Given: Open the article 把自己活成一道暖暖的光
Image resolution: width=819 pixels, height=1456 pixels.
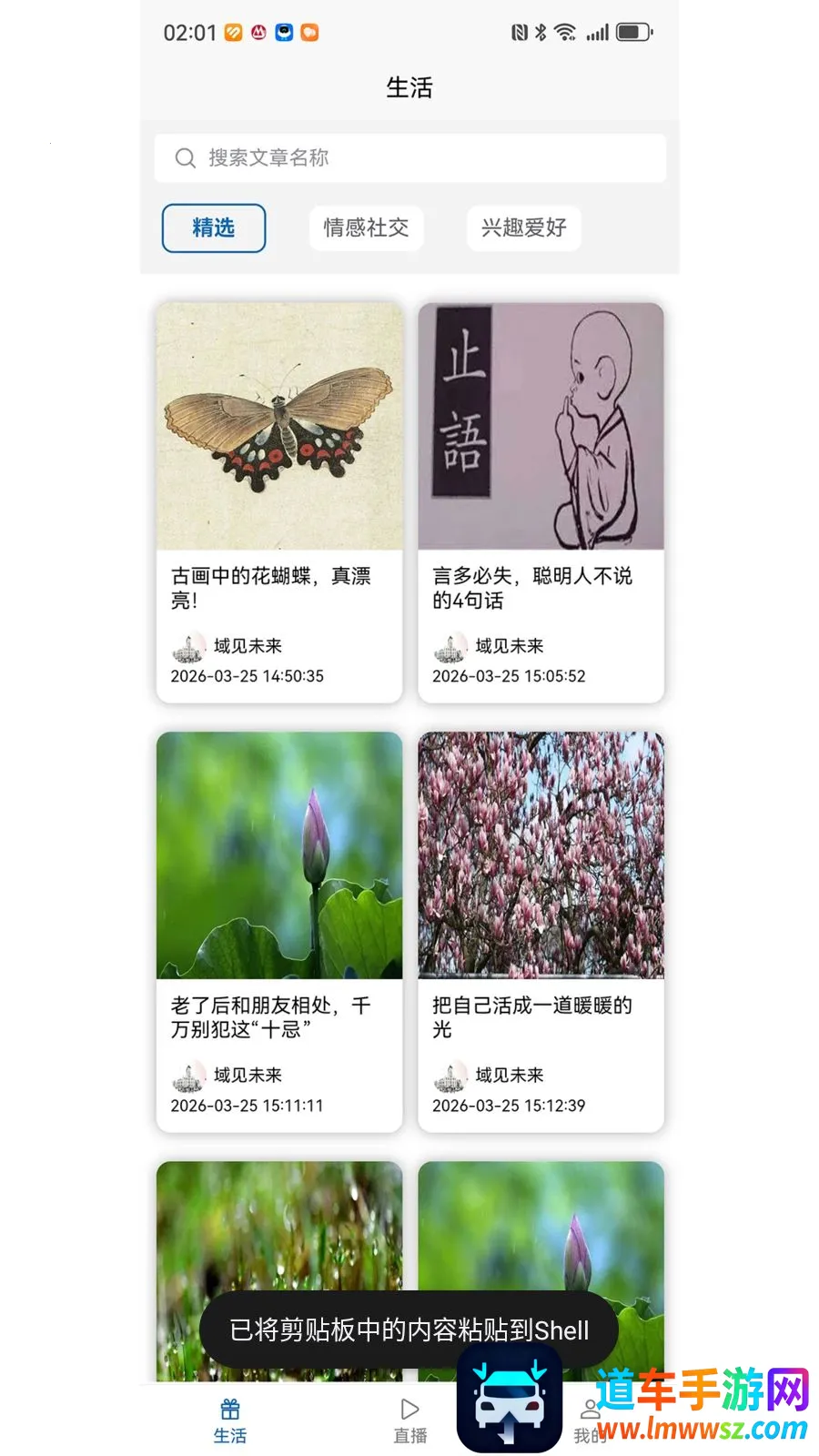Looking at the screenshot, I should point(541,932).
